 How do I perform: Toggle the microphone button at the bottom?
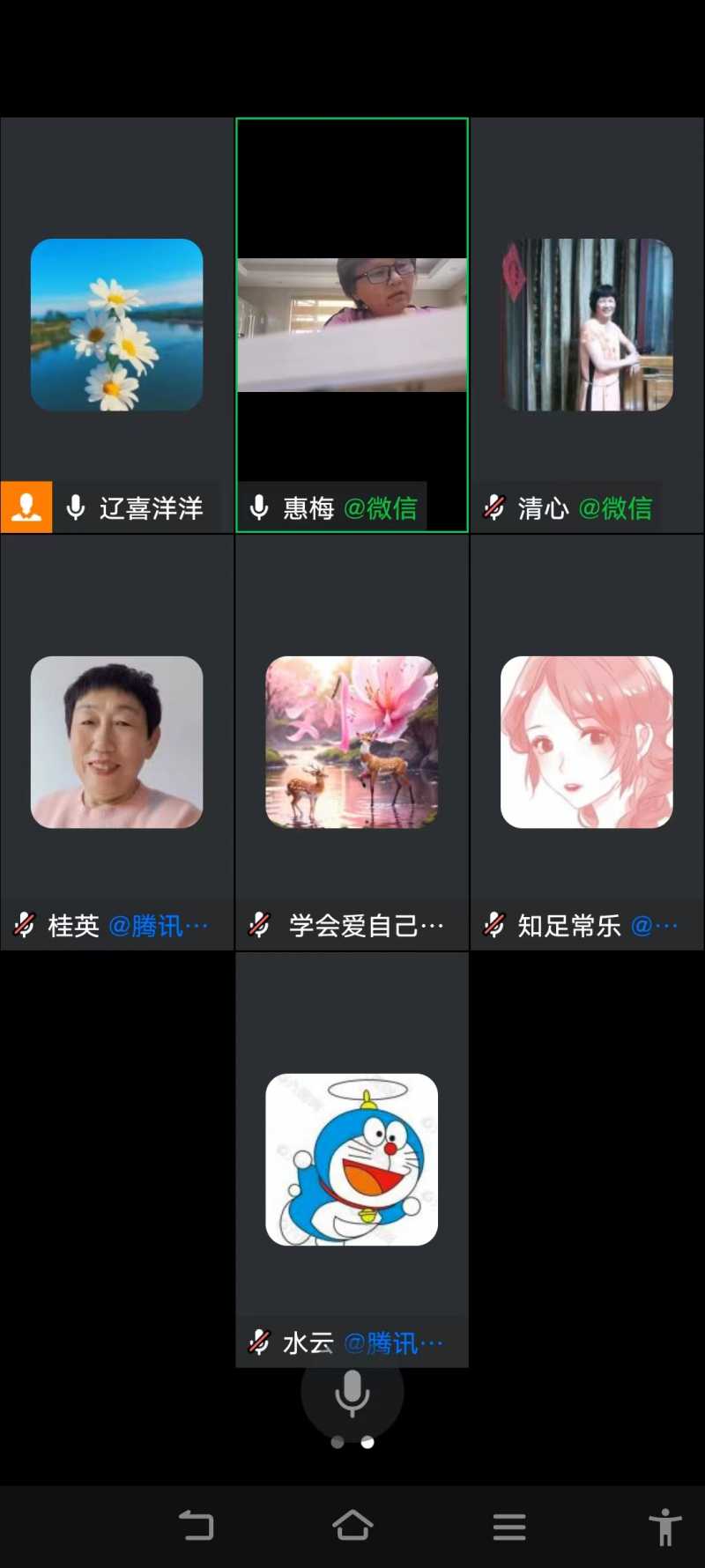point(352,1394)
